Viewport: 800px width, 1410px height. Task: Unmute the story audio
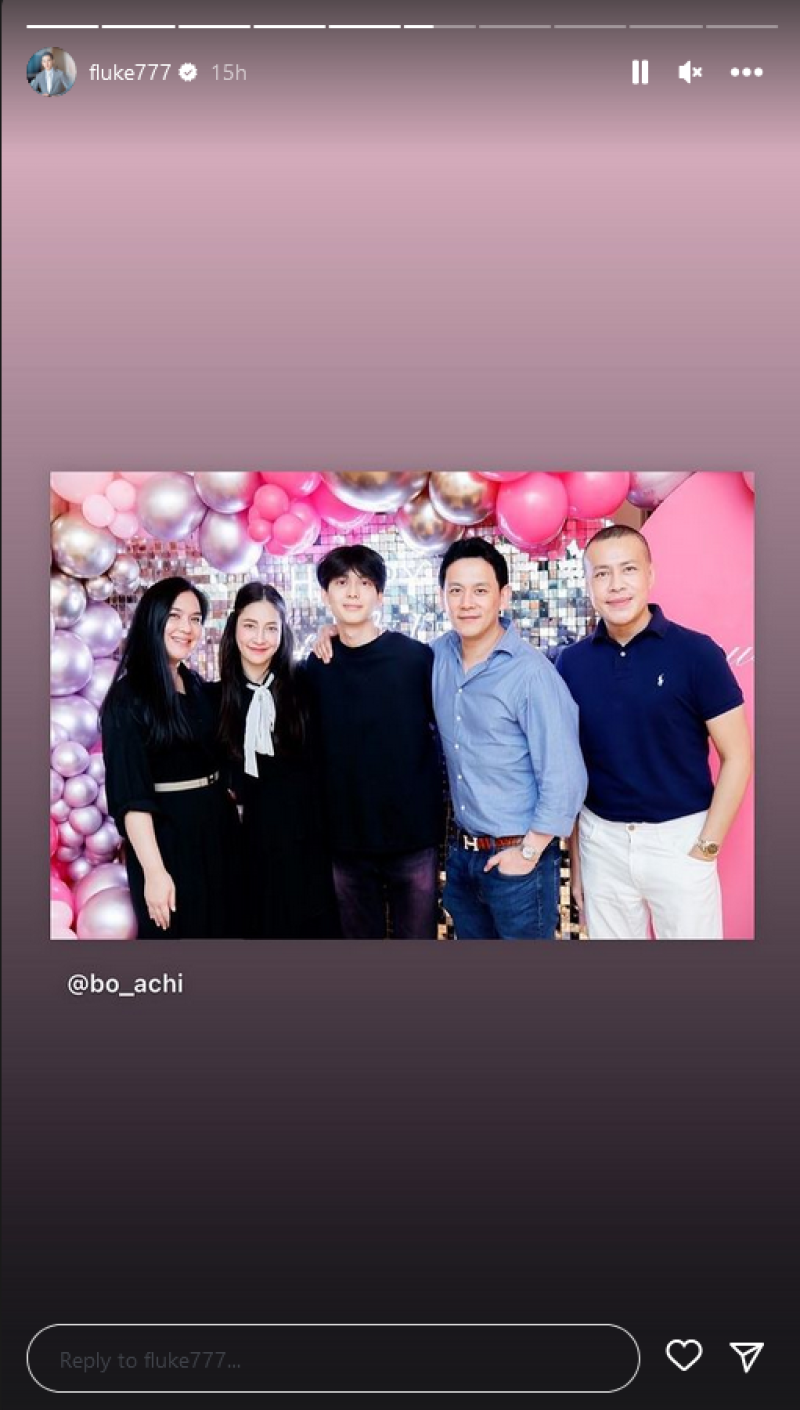coord(690,72)
